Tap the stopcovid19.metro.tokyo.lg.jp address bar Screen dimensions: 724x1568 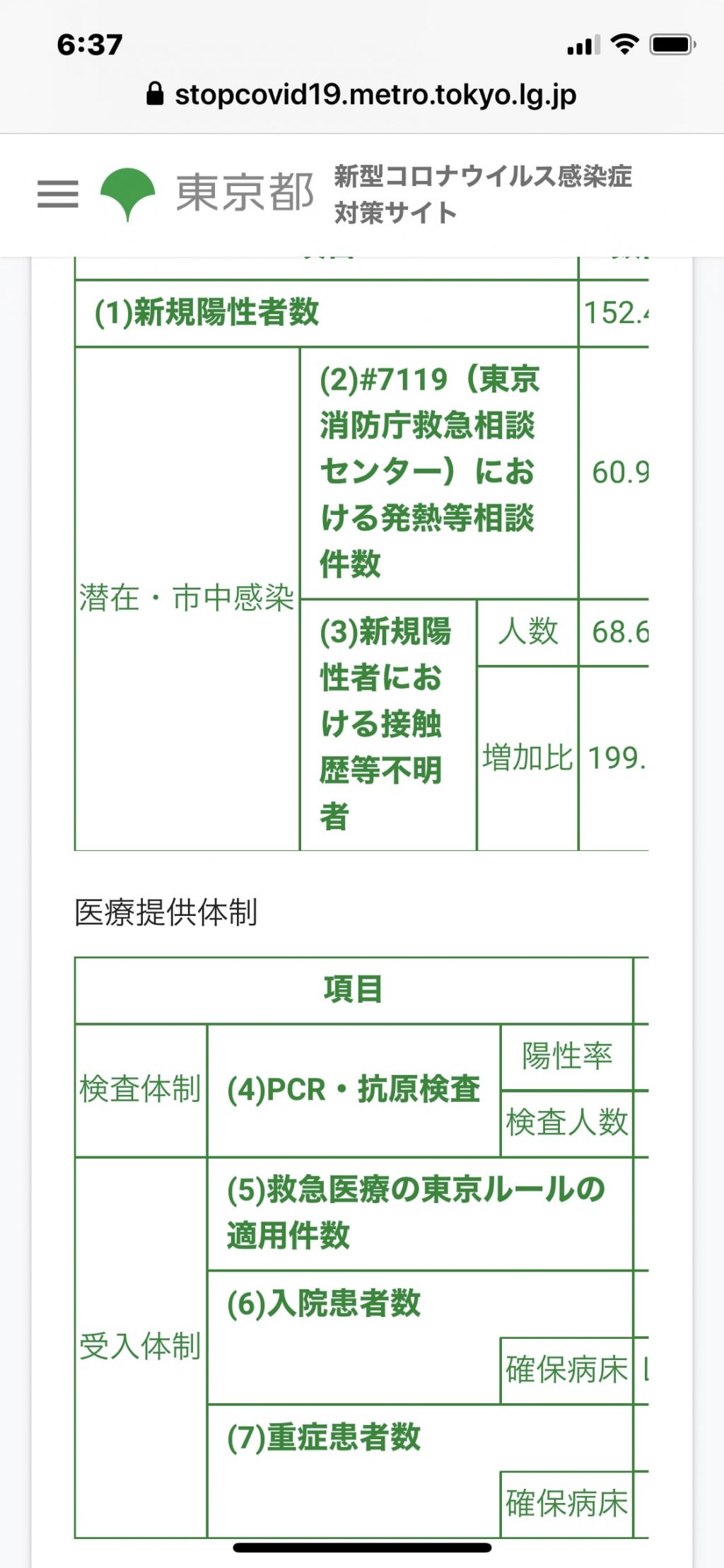point(362,94)
